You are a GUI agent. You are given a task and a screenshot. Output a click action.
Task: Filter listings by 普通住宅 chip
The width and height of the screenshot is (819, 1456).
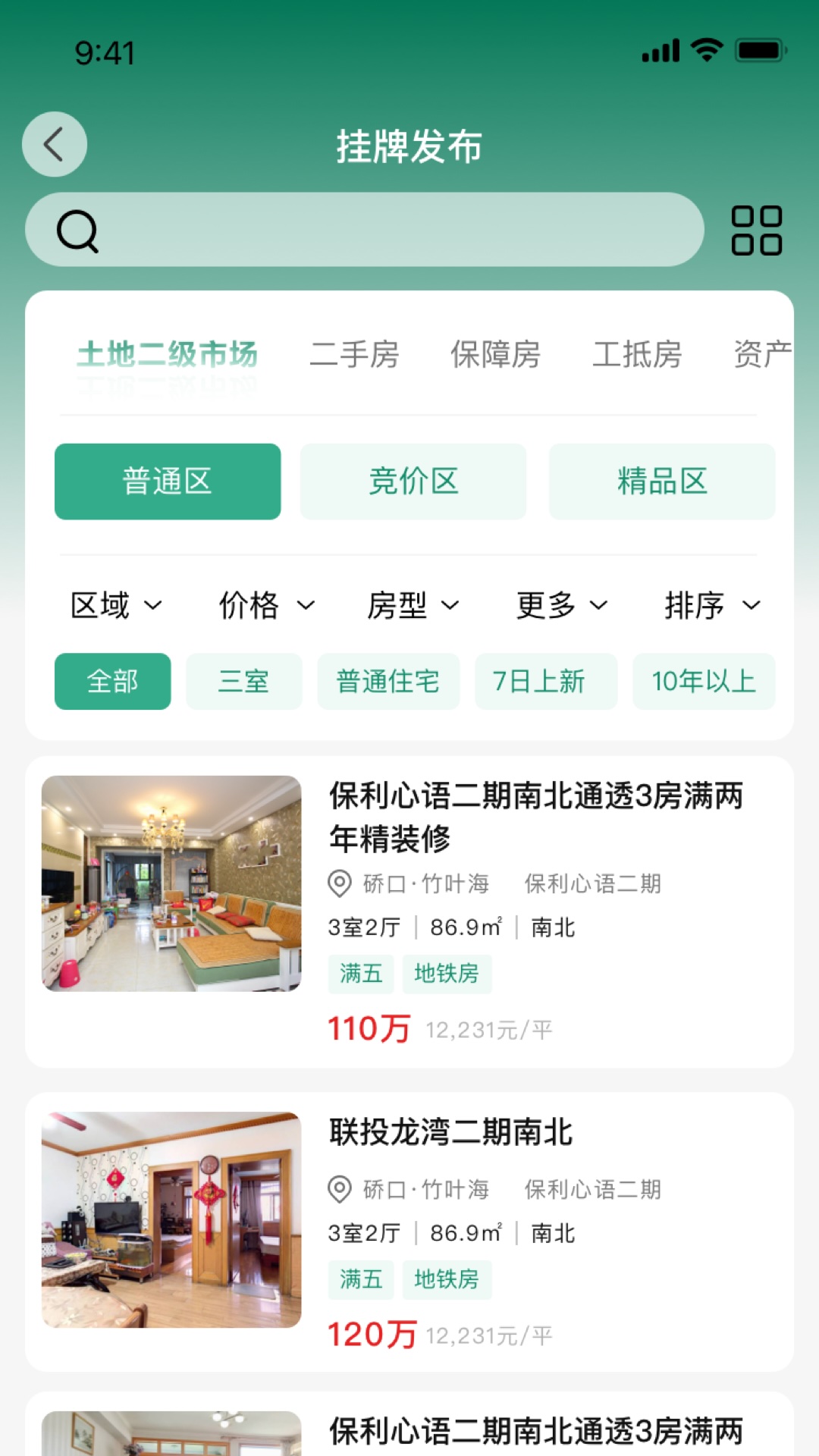pyautogui.click(x=388, y=681)
